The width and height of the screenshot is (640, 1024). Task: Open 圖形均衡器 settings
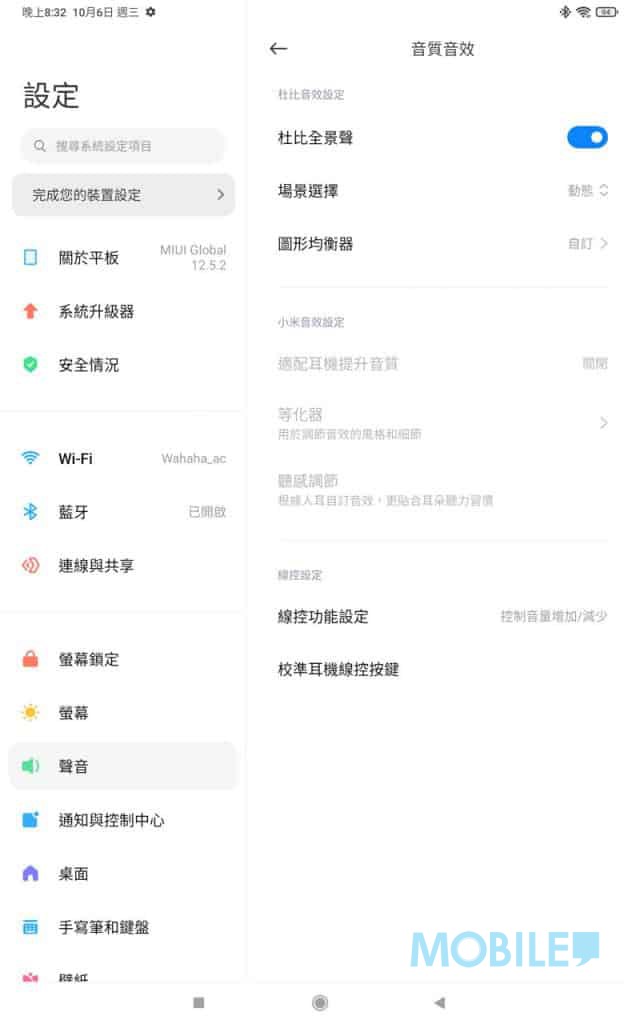click(443, 244)
